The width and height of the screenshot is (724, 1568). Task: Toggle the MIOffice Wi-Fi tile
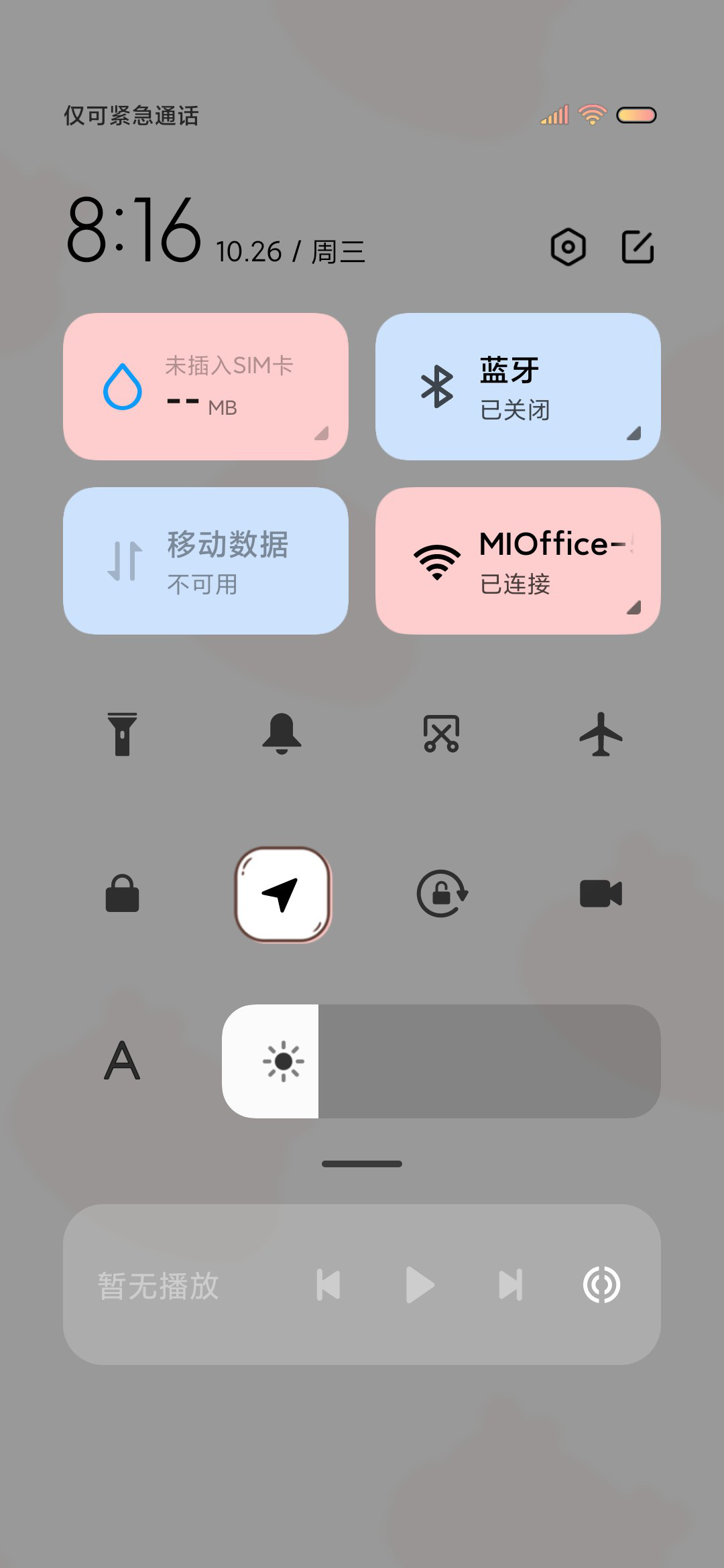(x=518, y=561)
